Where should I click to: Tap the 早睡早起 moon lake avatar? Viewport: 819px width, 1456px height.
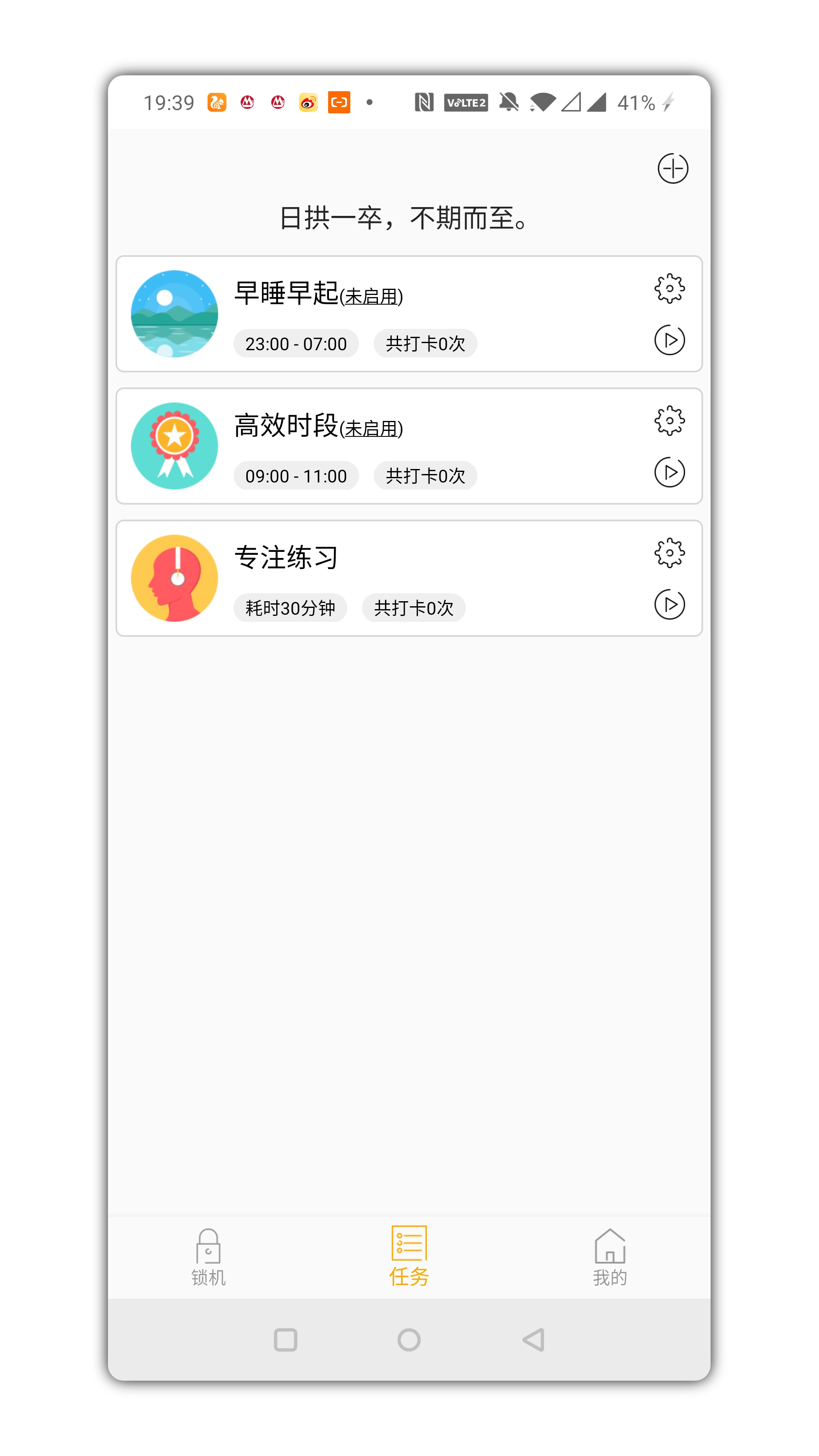(x=174, y=314)
